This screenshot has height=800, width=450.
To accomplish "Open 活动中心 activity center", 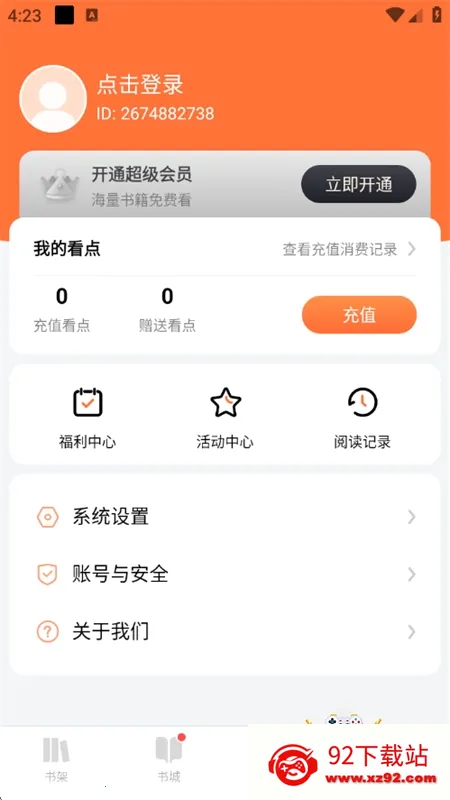I will click(x=225, y=417).
